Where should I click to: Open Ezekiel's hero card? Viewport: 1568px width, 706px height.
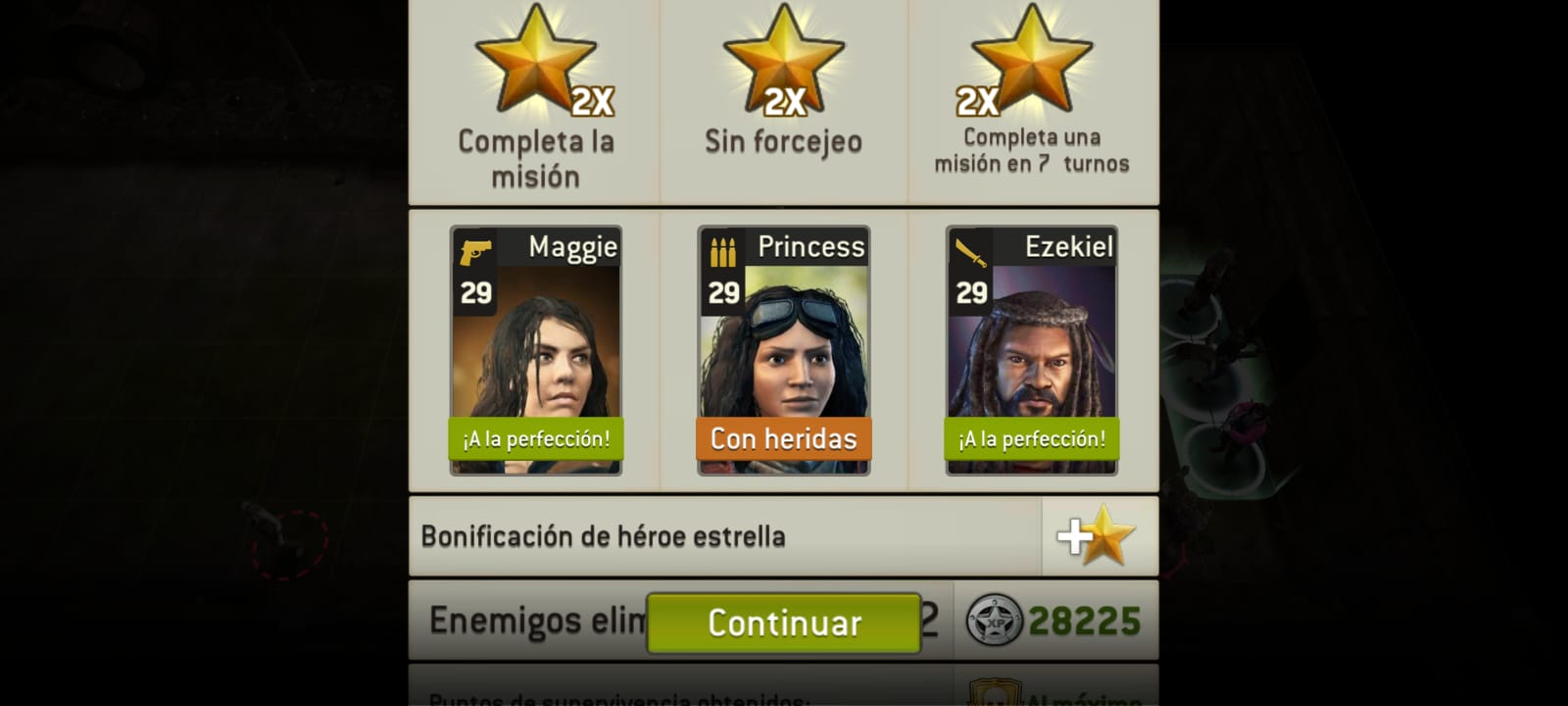[1031, 351]
